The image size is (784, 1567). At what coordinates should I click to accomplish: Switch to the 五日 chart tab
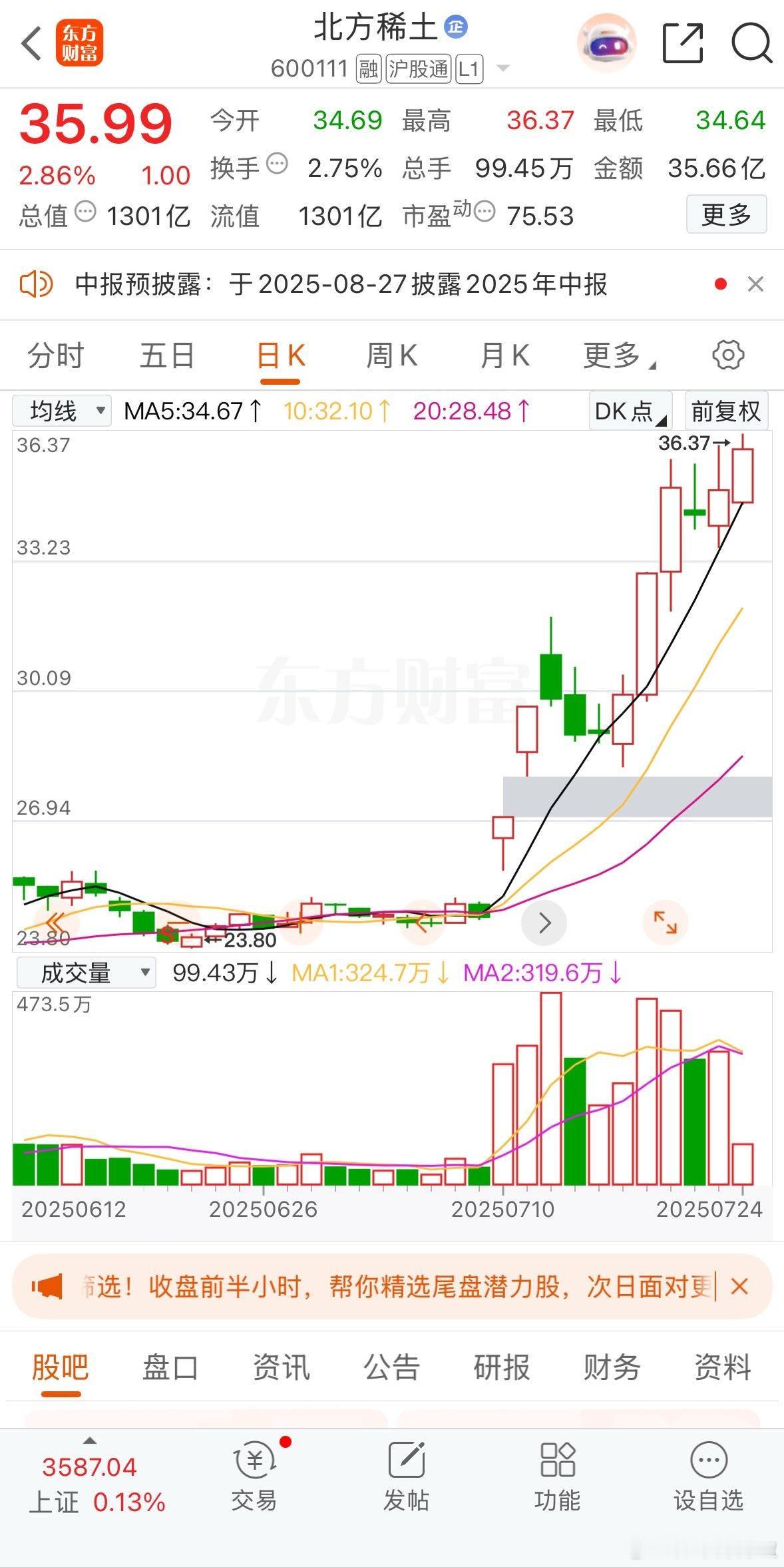coord(167,355)
